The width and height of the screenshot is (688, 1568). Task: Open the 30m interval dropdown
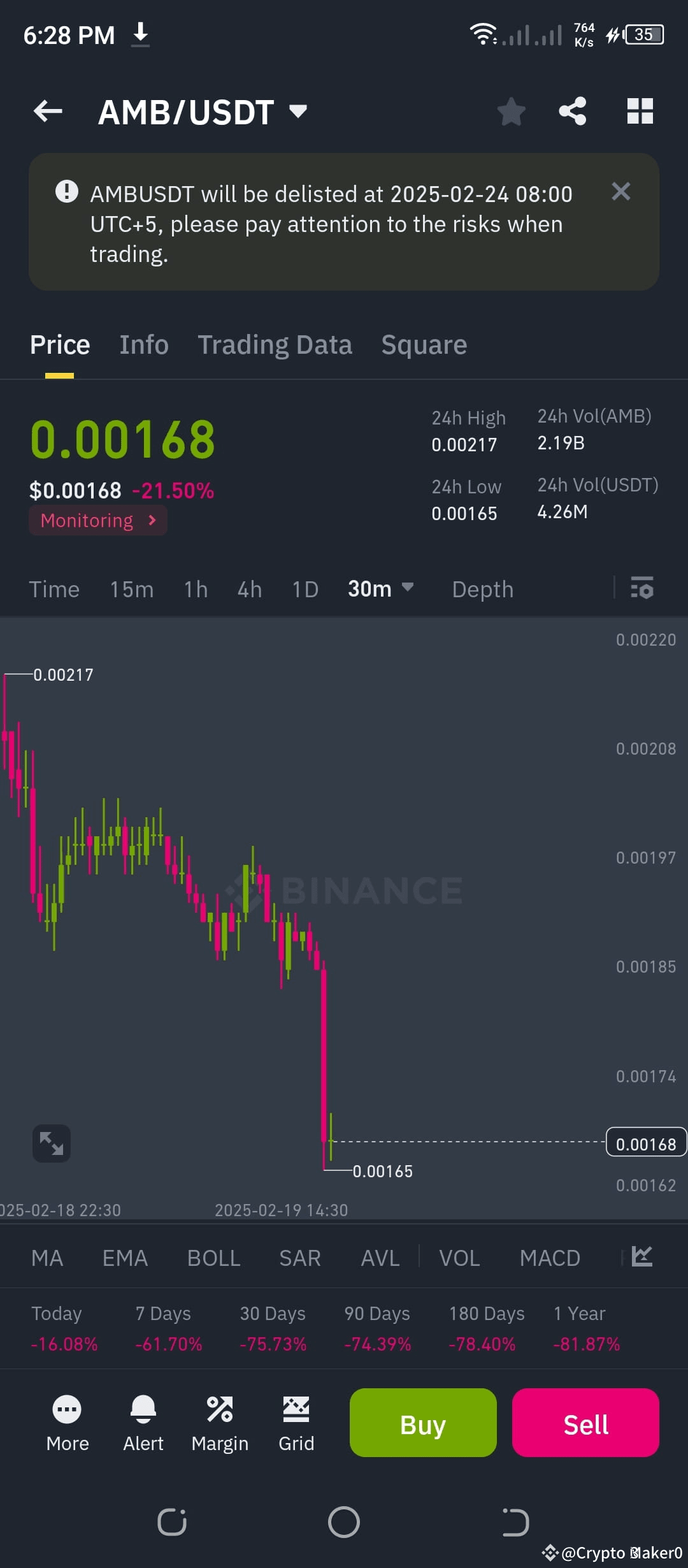(x=380, y=589)
